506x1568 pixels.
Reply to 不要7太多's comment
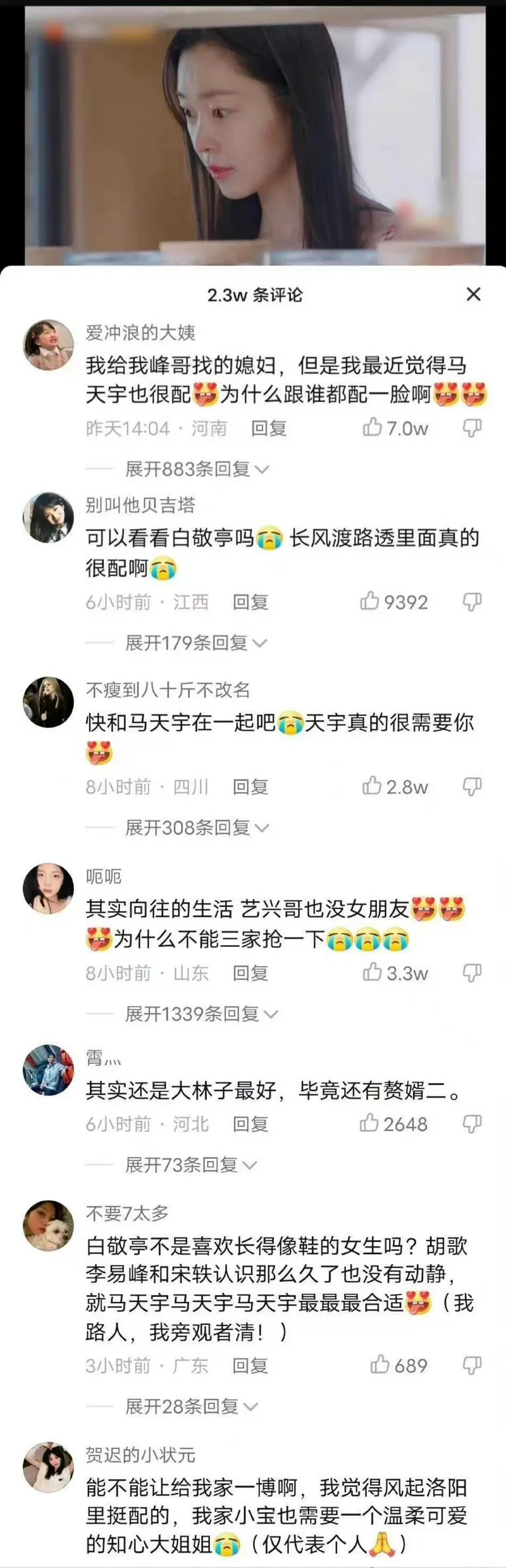[x=250, y=1365]
